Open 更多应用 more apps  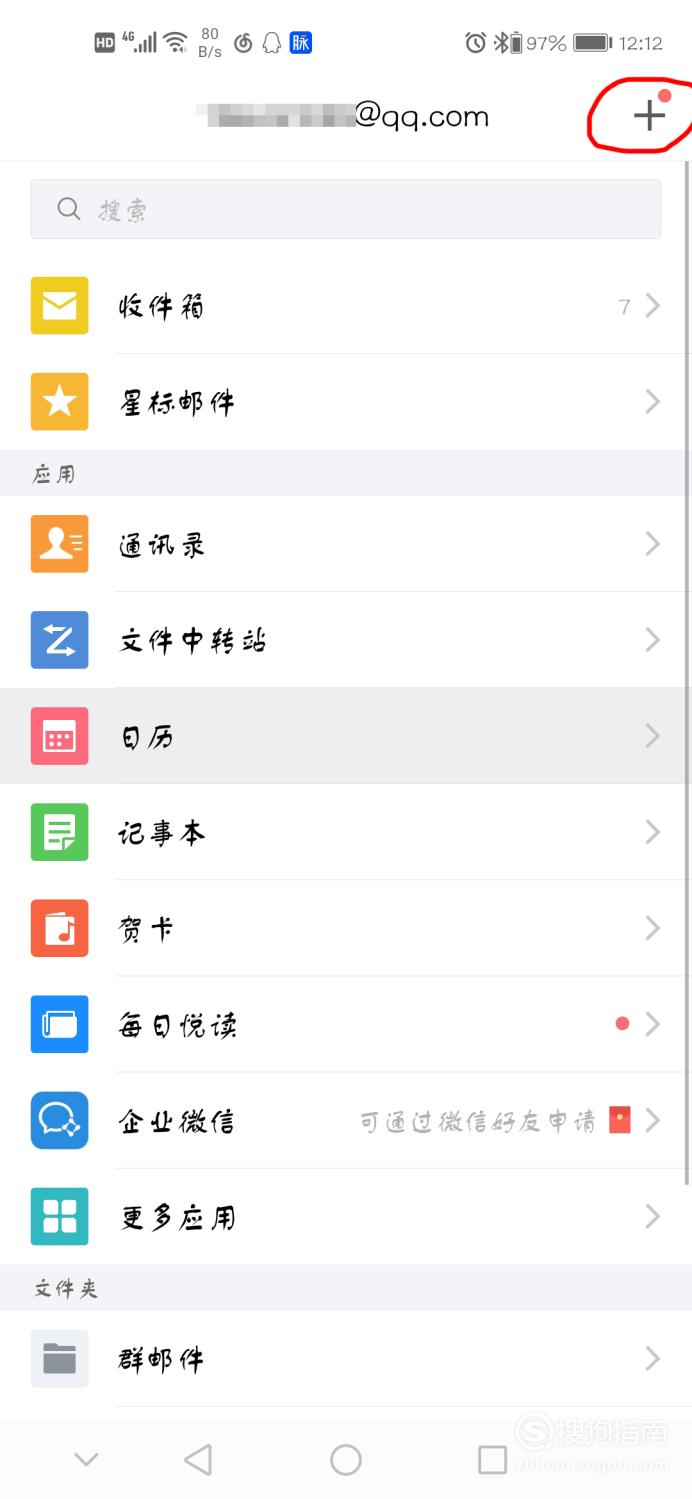point(345,1216)
